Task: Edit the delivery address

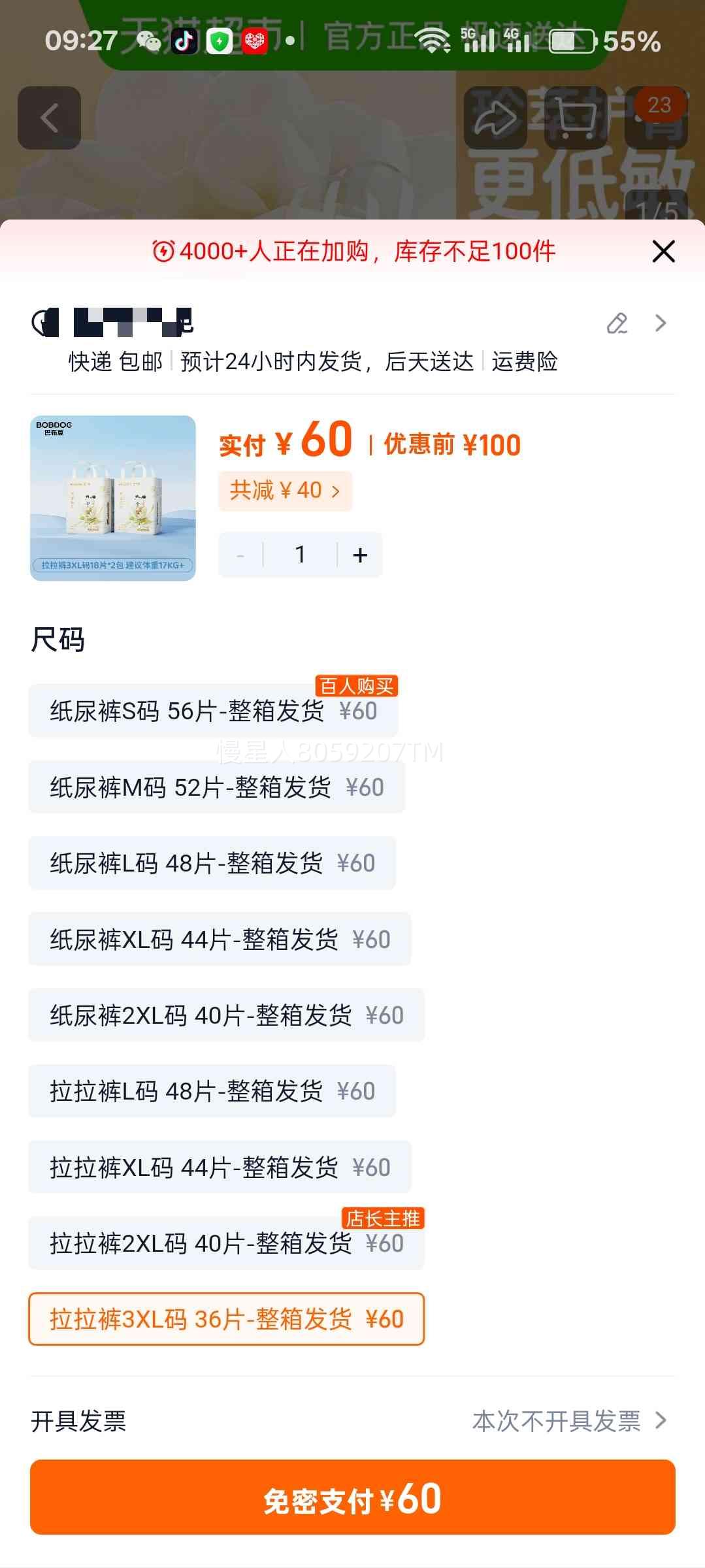Action: click(x=617, y=323)
